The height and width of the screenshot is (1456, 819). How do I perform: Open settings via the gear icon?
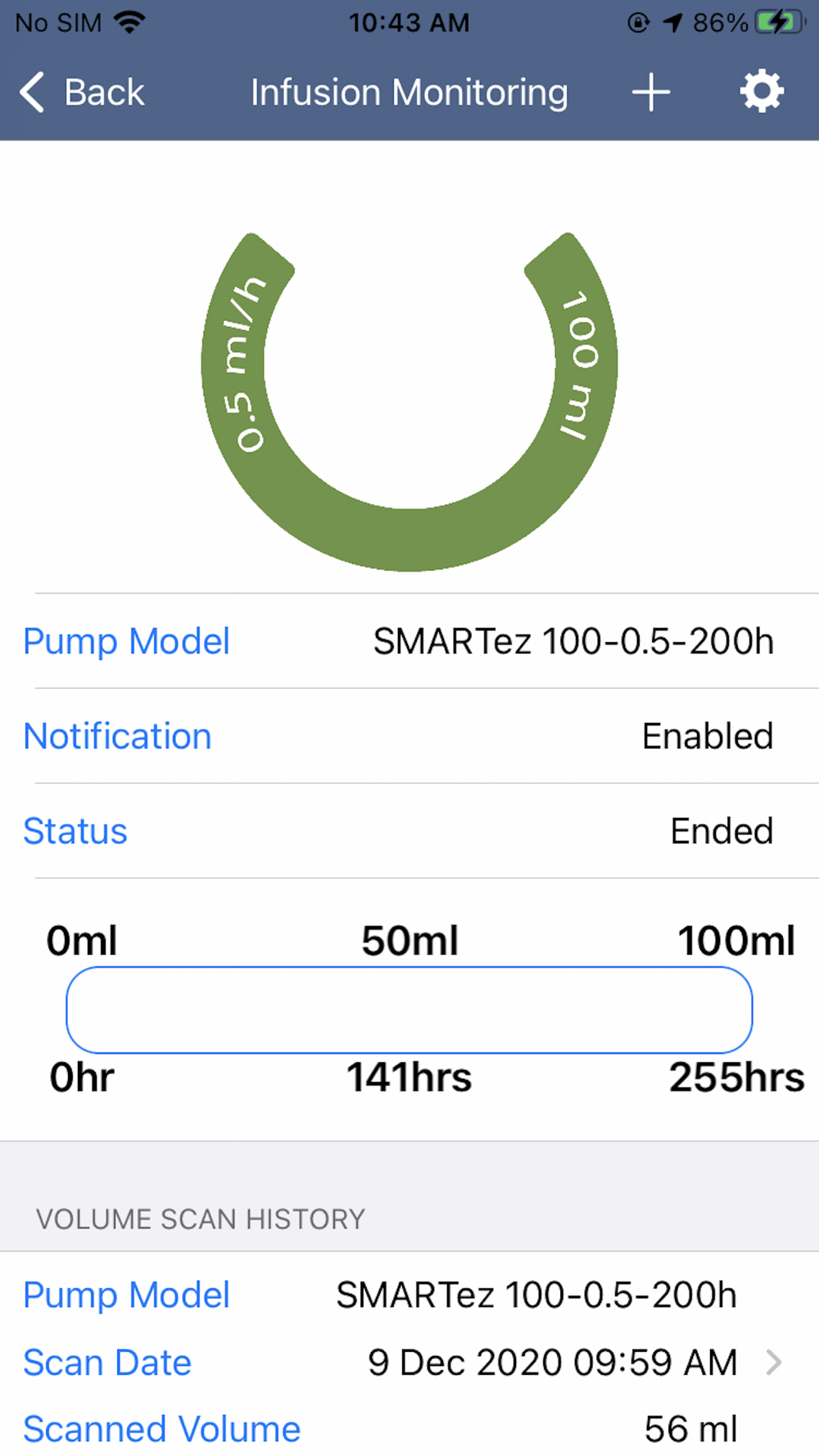[762, 91]
